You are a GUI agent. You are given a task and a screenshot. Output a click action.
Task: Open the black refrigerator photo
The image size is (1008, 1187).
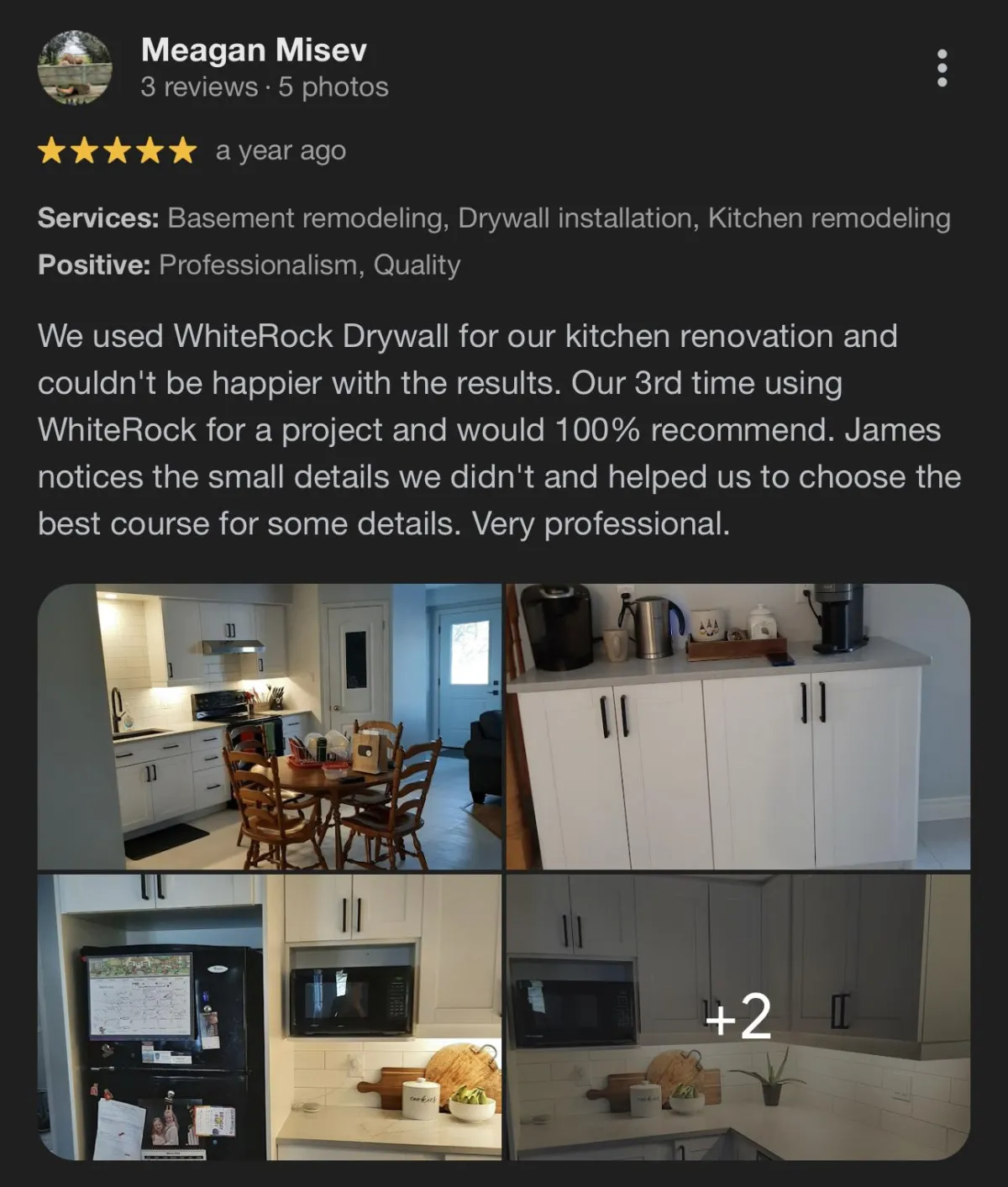[x=270, y=1017]
